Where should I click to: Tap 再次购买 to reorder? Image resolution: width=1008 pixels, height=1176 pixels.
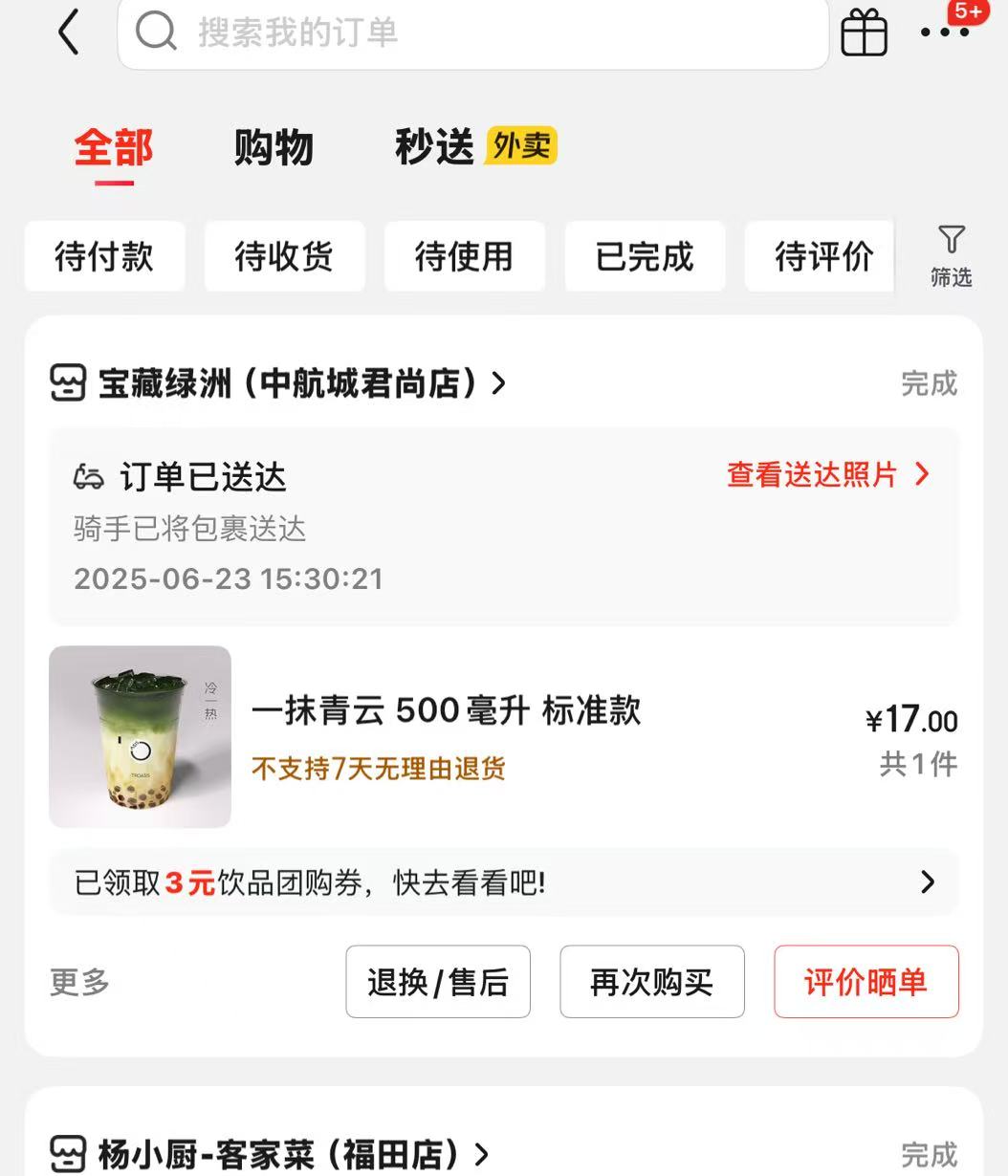coord(651,982)
